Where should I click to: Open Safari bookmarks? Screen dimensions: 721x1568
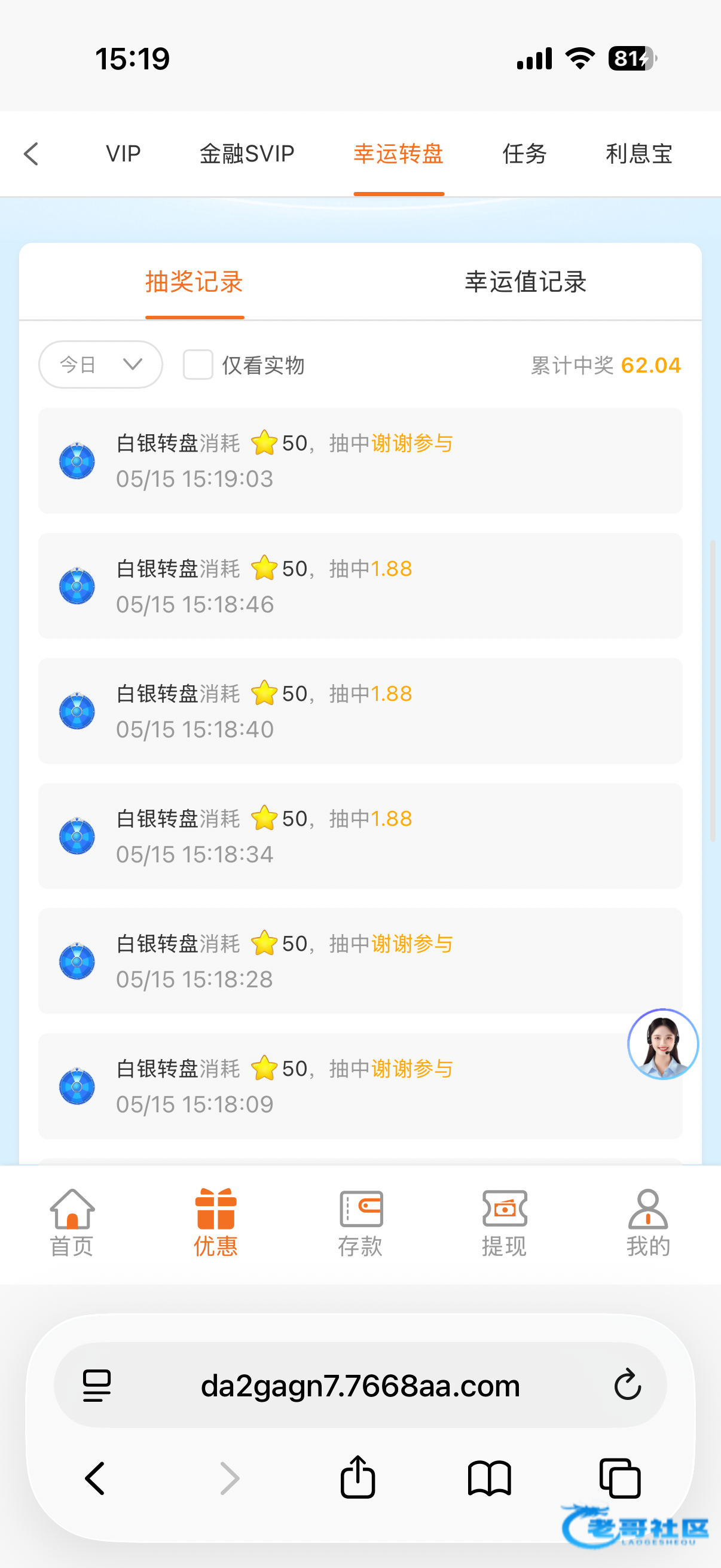(x=489, y=1478)
